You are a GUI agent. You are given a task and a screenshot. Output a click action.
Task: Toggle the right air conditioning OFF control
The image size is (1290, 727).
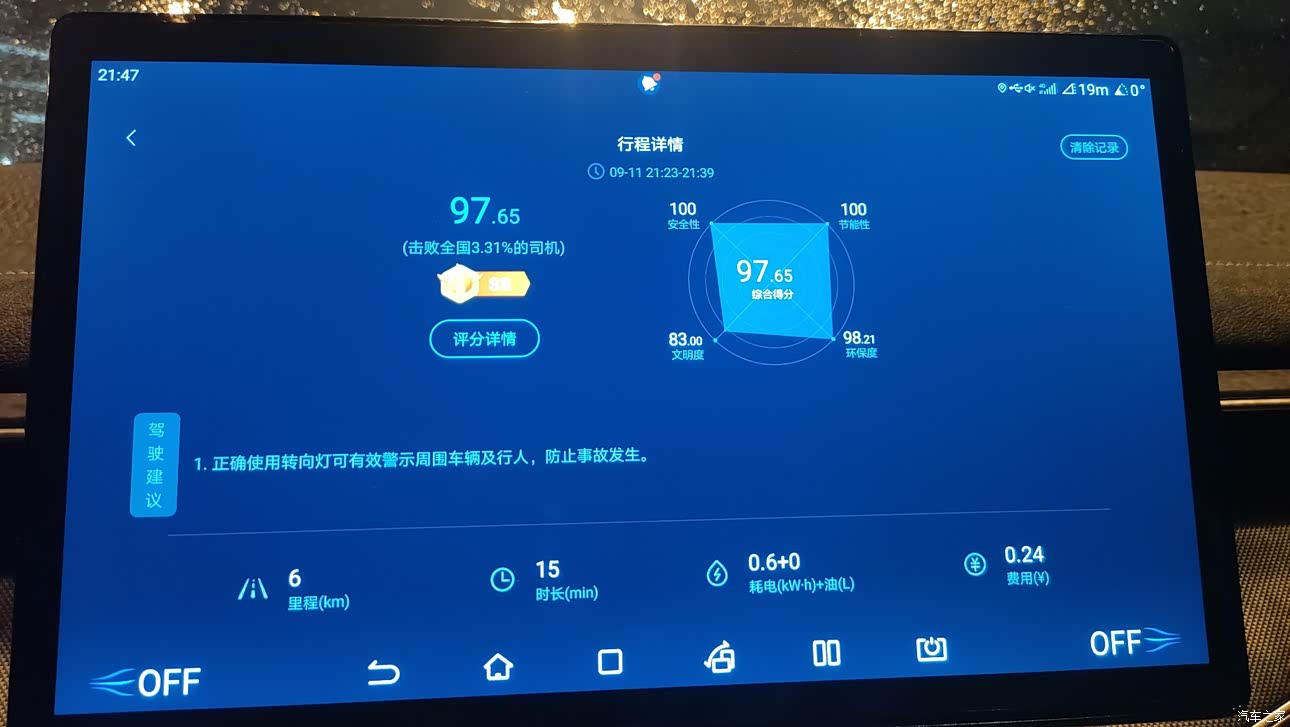pyautogui.click(x=1134, y=643)
